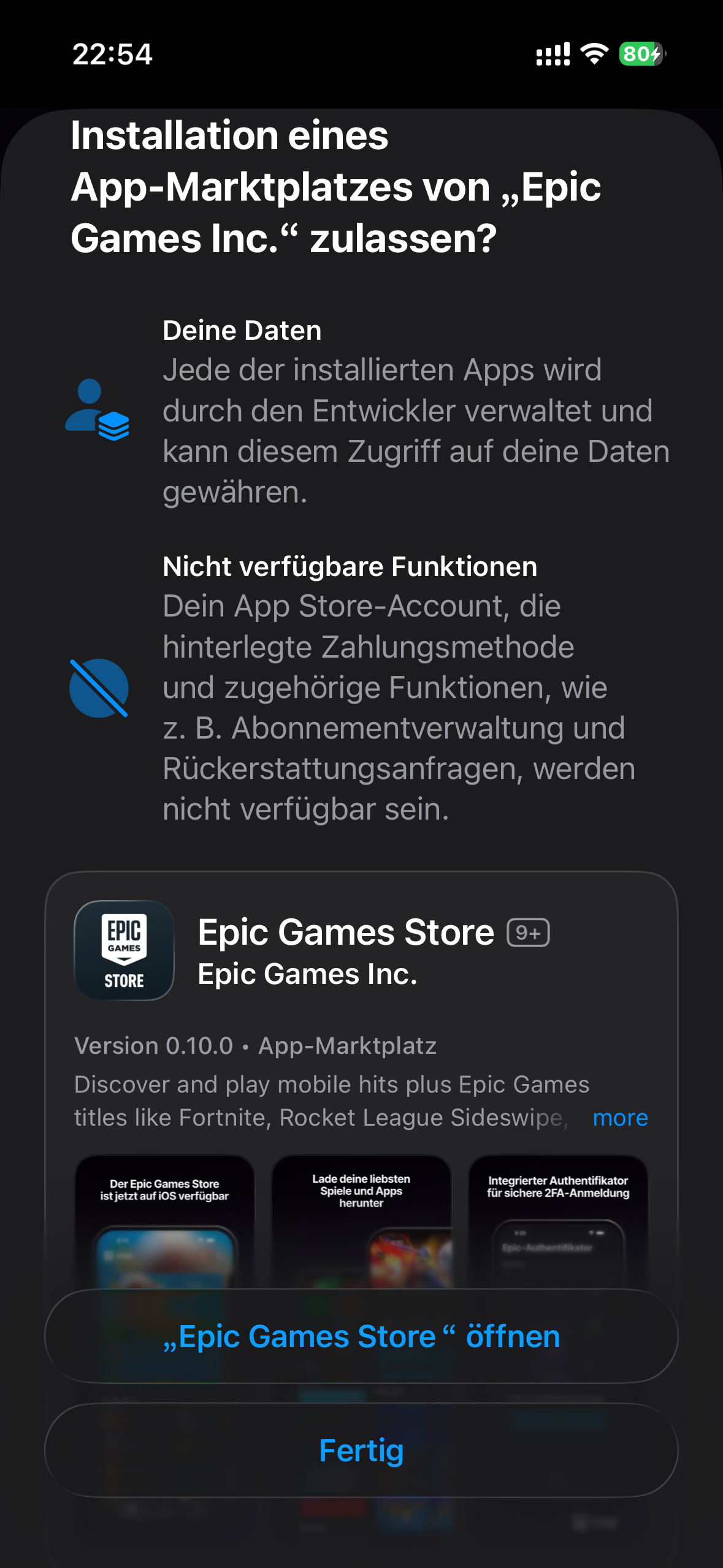
Task: Tap the clock showing 22:54
Action: (112, 55)
